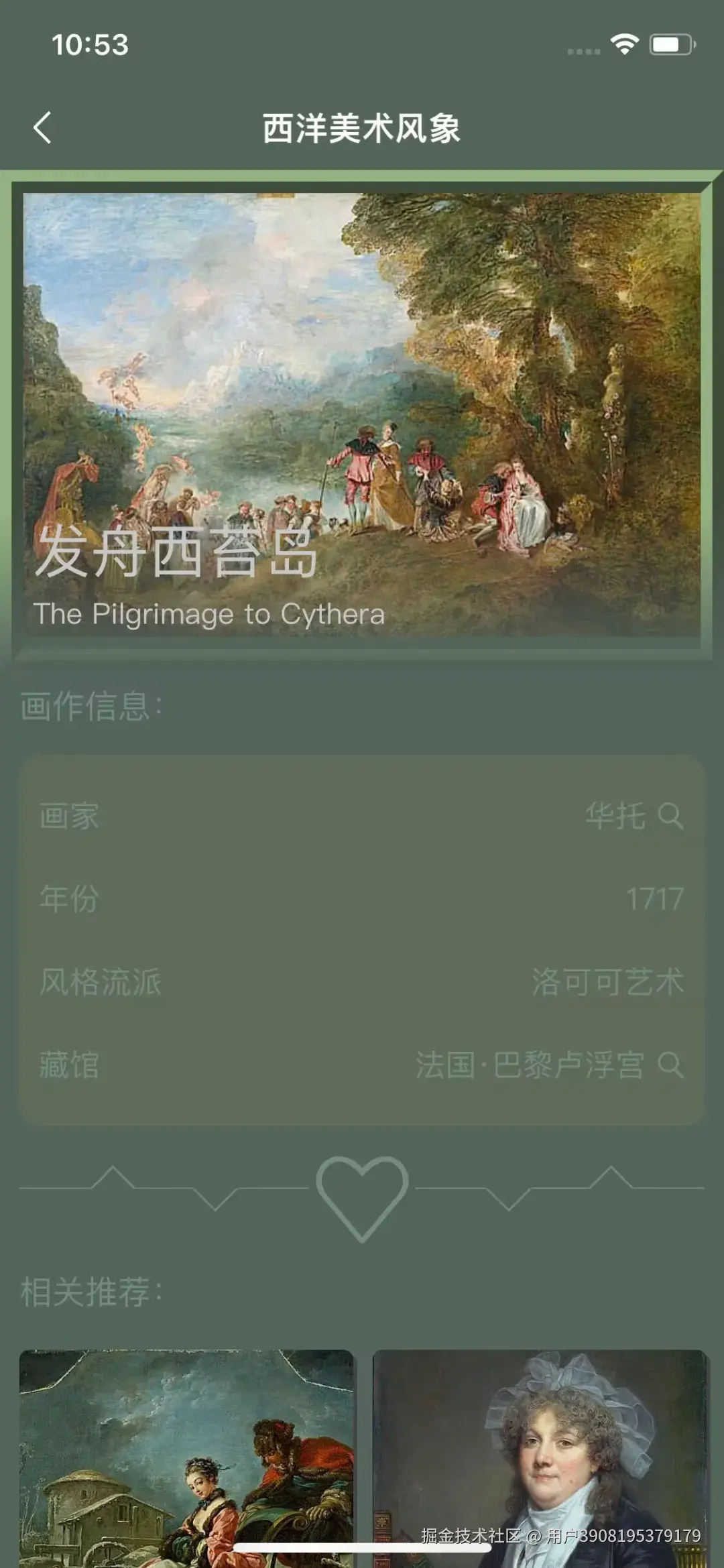
Task: Open the 发舟西苔岛 painting image
Action: coord(362,414)
